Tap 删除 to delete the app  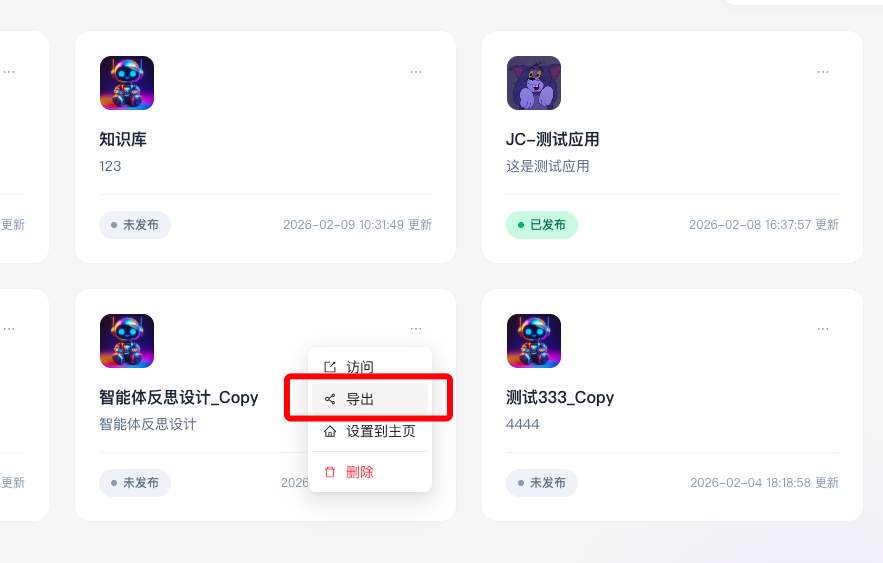pyautogui.click(x=360, y=472)
